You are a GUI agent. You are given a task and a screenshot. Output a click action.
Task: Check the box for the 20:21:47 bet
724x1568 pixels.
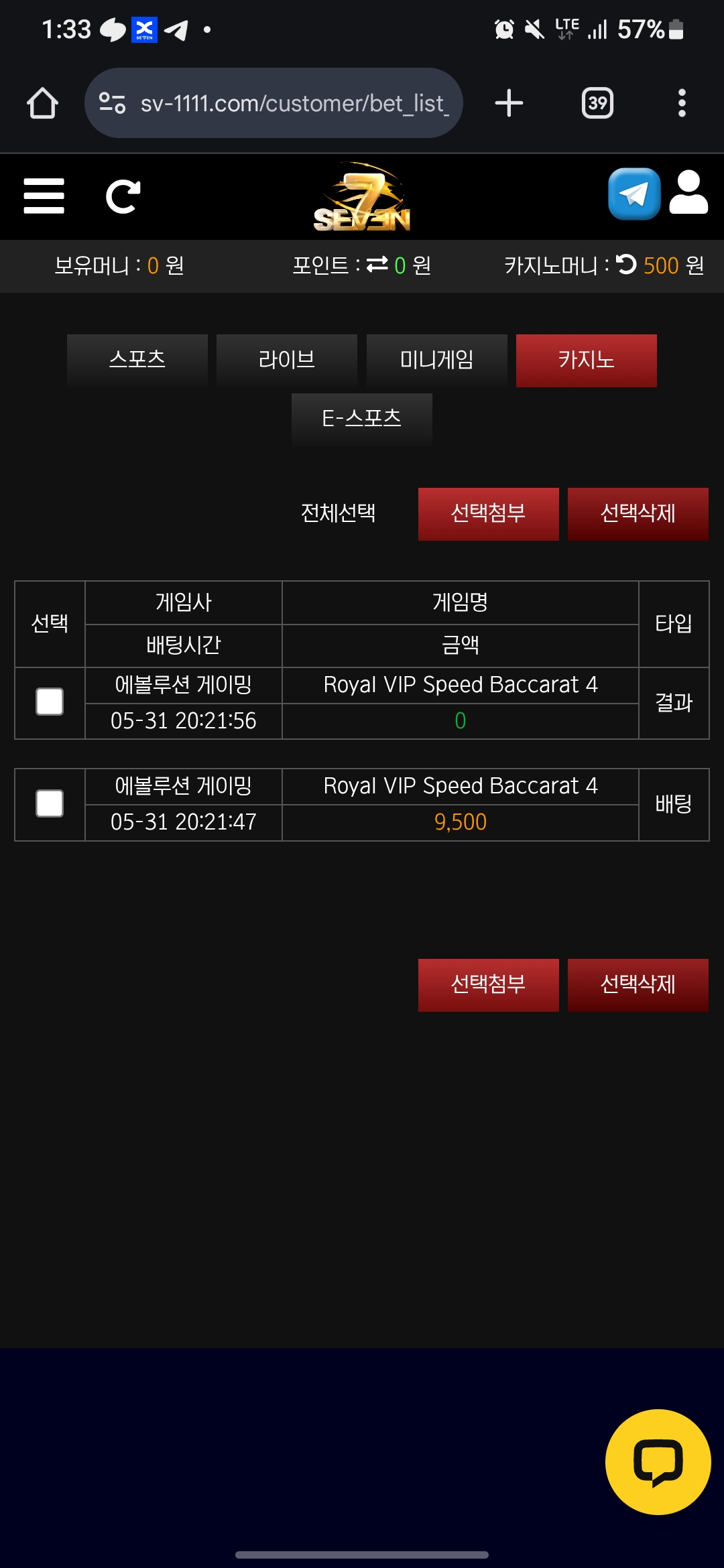click(x=50, y=803)
